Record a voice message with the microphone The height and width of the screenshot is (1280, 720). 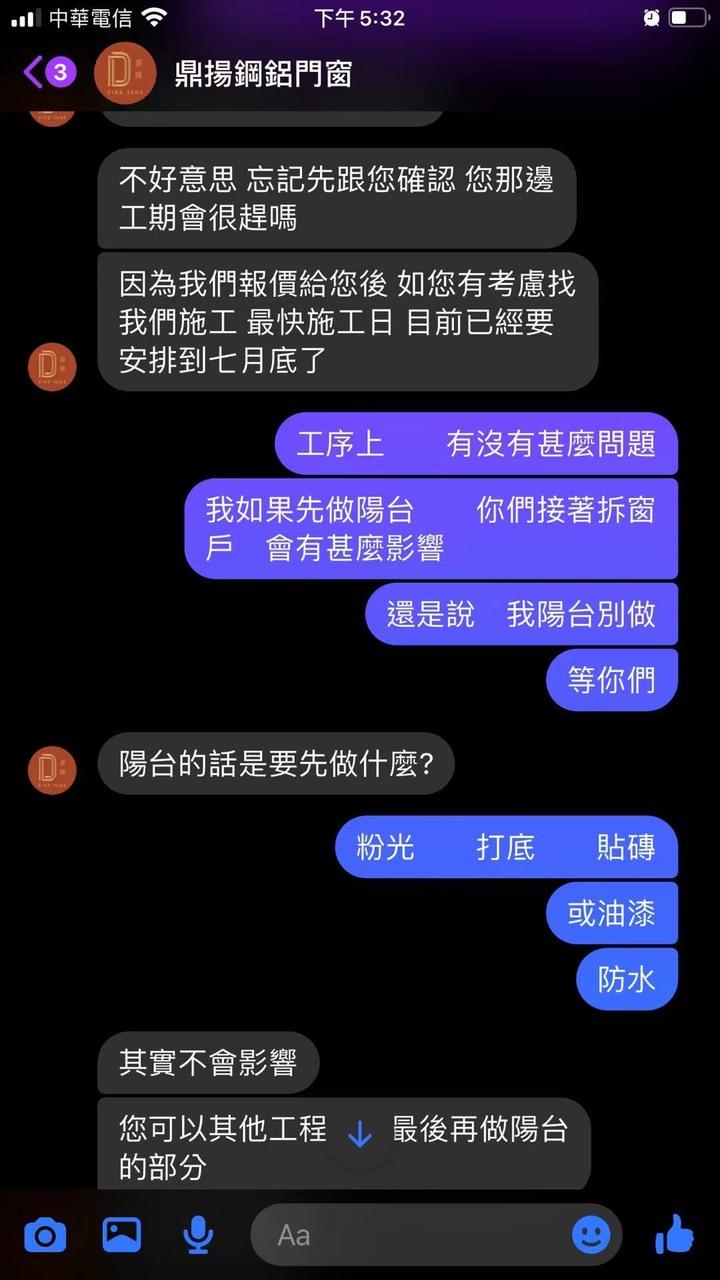(198, 1235)
